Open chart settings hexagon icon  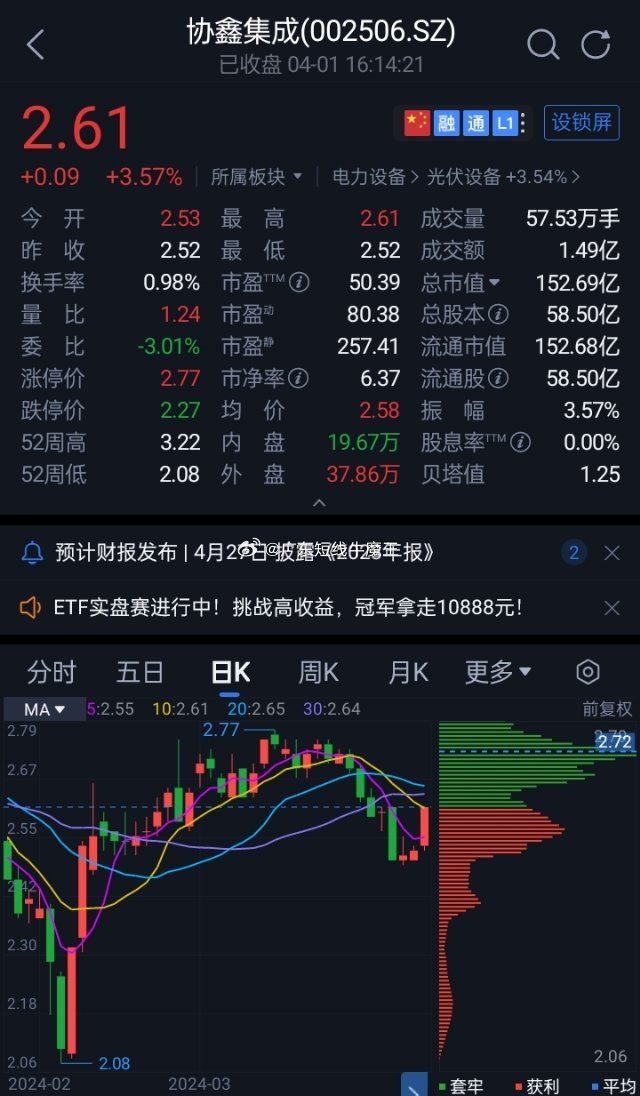tap(588, 672)
